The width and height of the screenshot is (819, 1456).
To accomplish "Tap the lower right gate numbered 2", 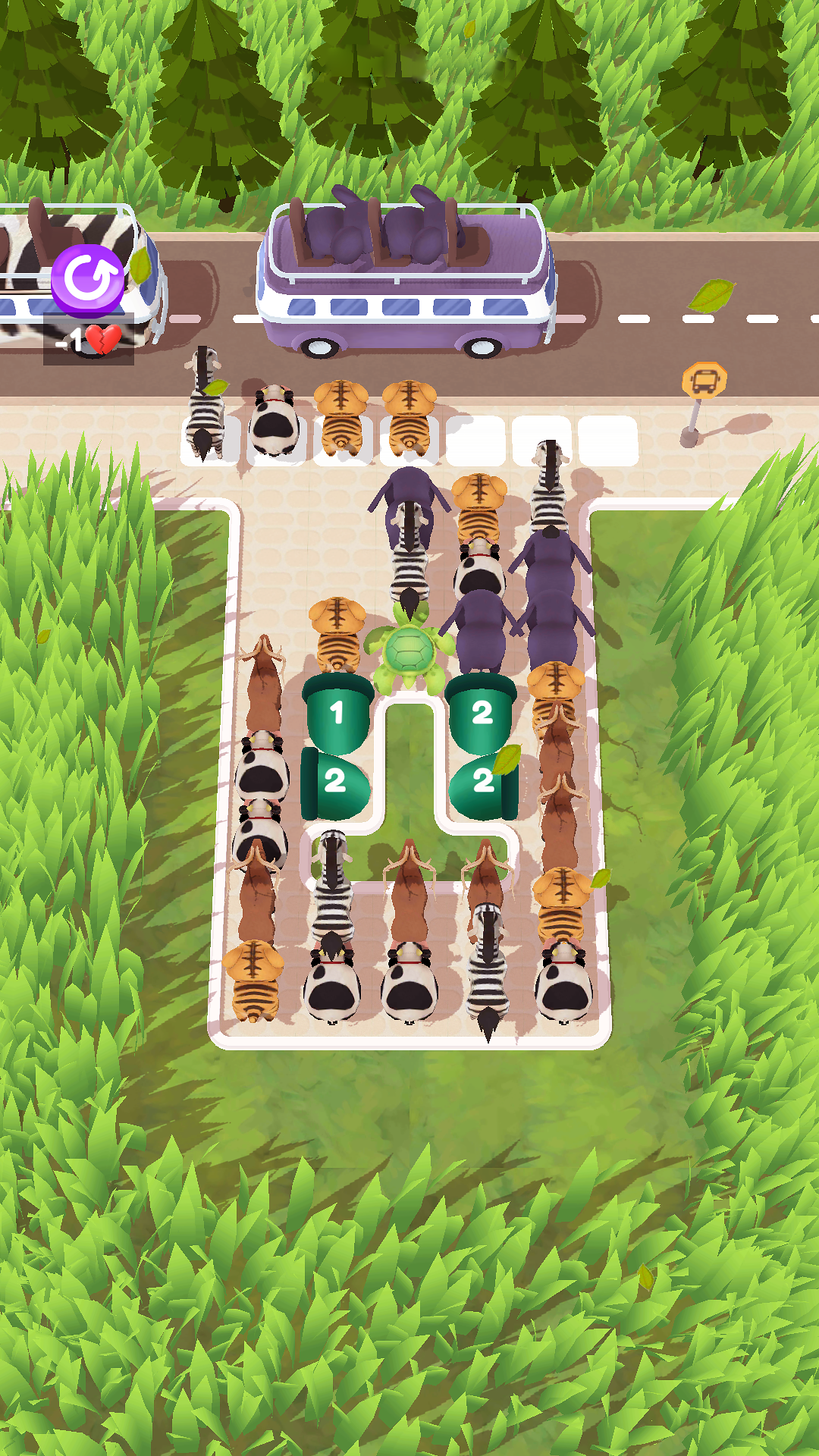I will [x=482, y=781].
